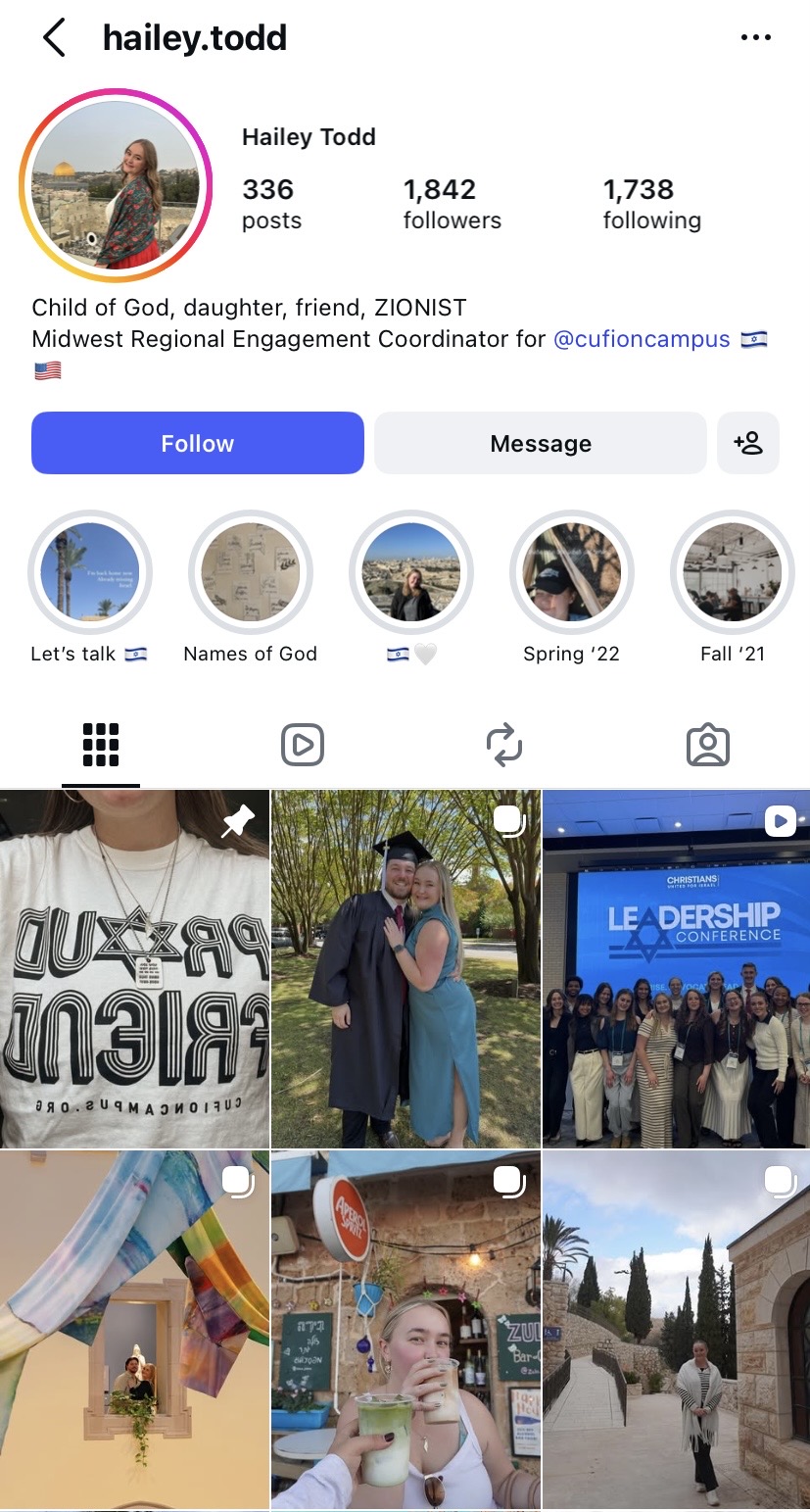Switch to the tagged photos tab
This screenshot has width=810, height=1512.
[708, 746]
